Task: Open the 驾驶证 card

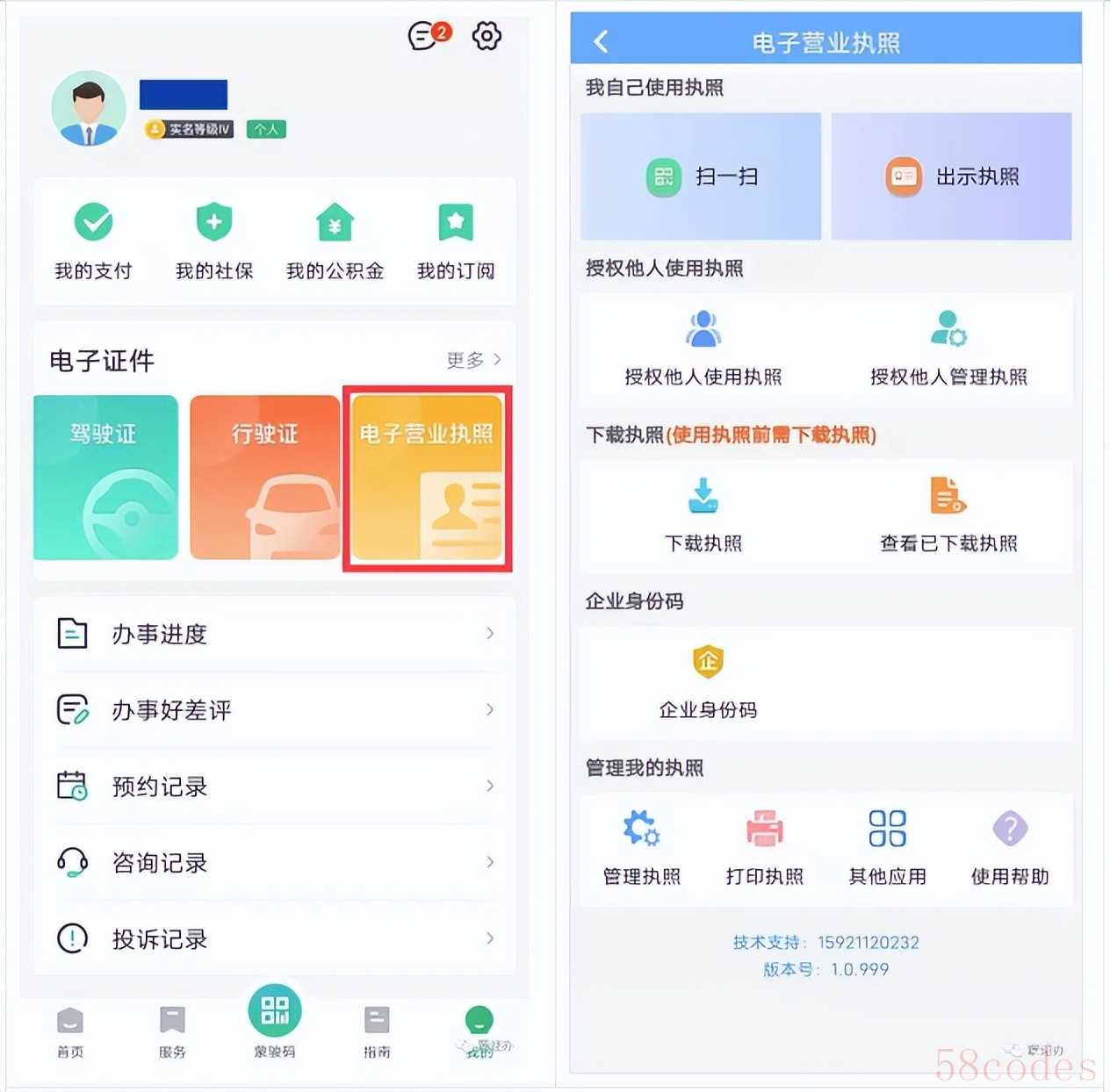Action: coord(105,477)
